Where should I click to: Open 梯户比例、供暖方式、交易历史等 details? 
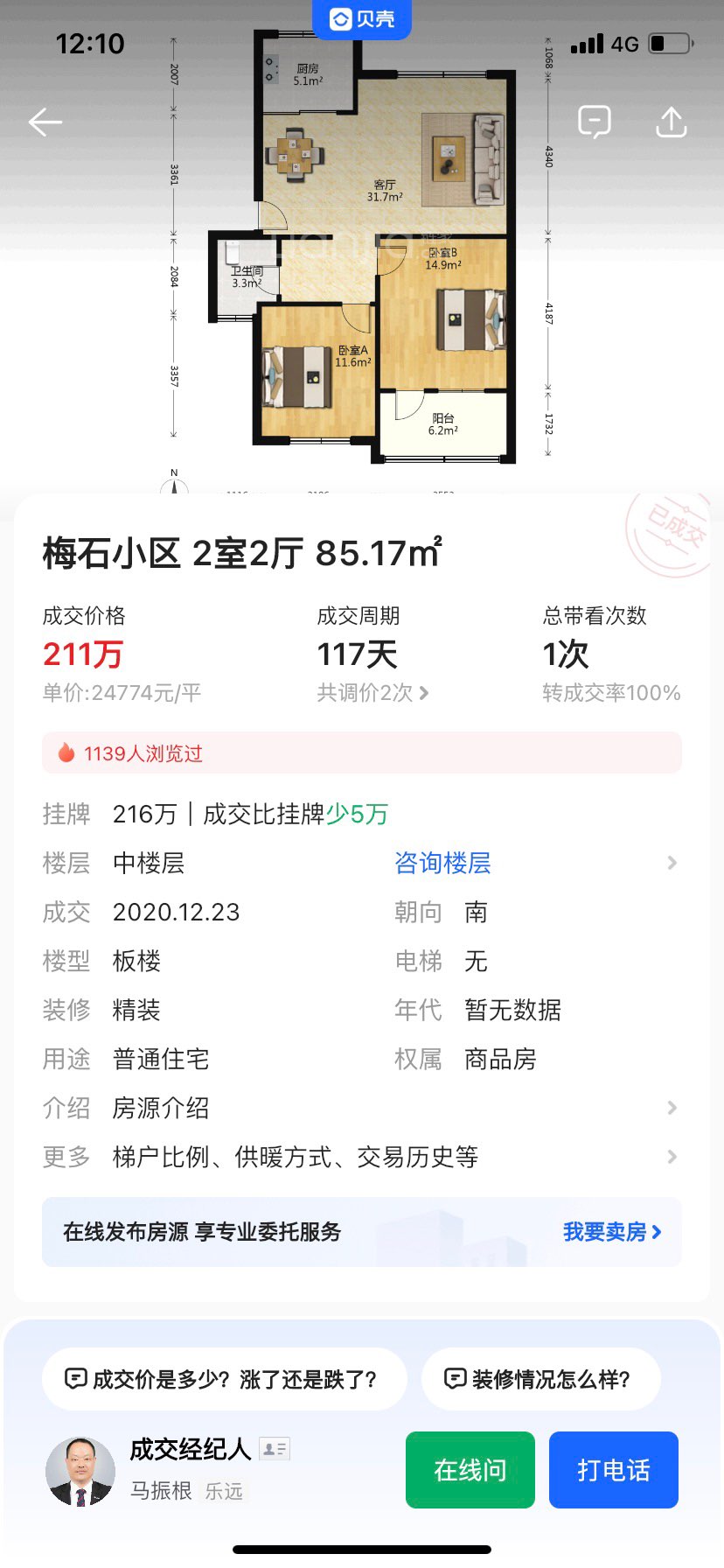(362, 1158)
